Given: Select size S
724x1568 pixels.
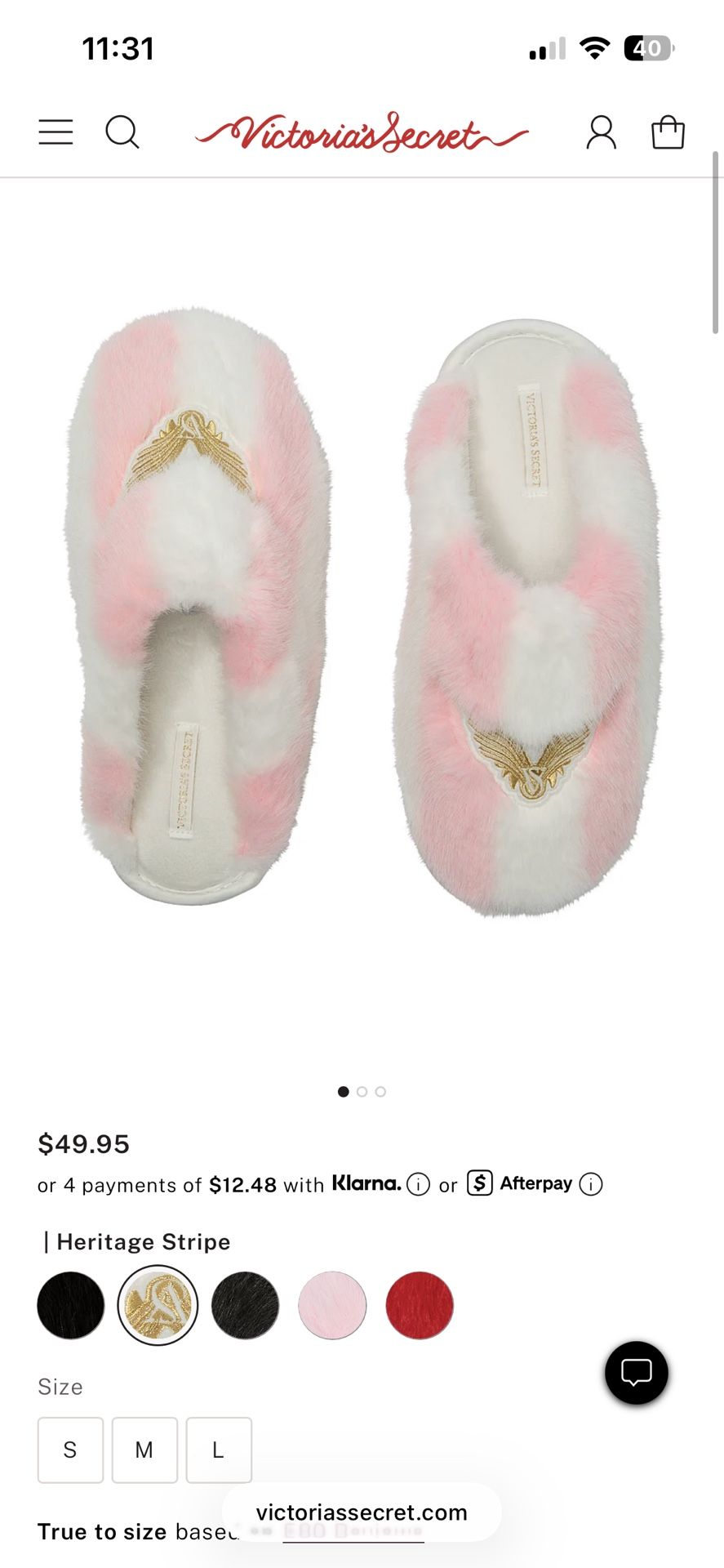Looking at the screenshot, I should pyautogui.click(x=70, y=1450).
